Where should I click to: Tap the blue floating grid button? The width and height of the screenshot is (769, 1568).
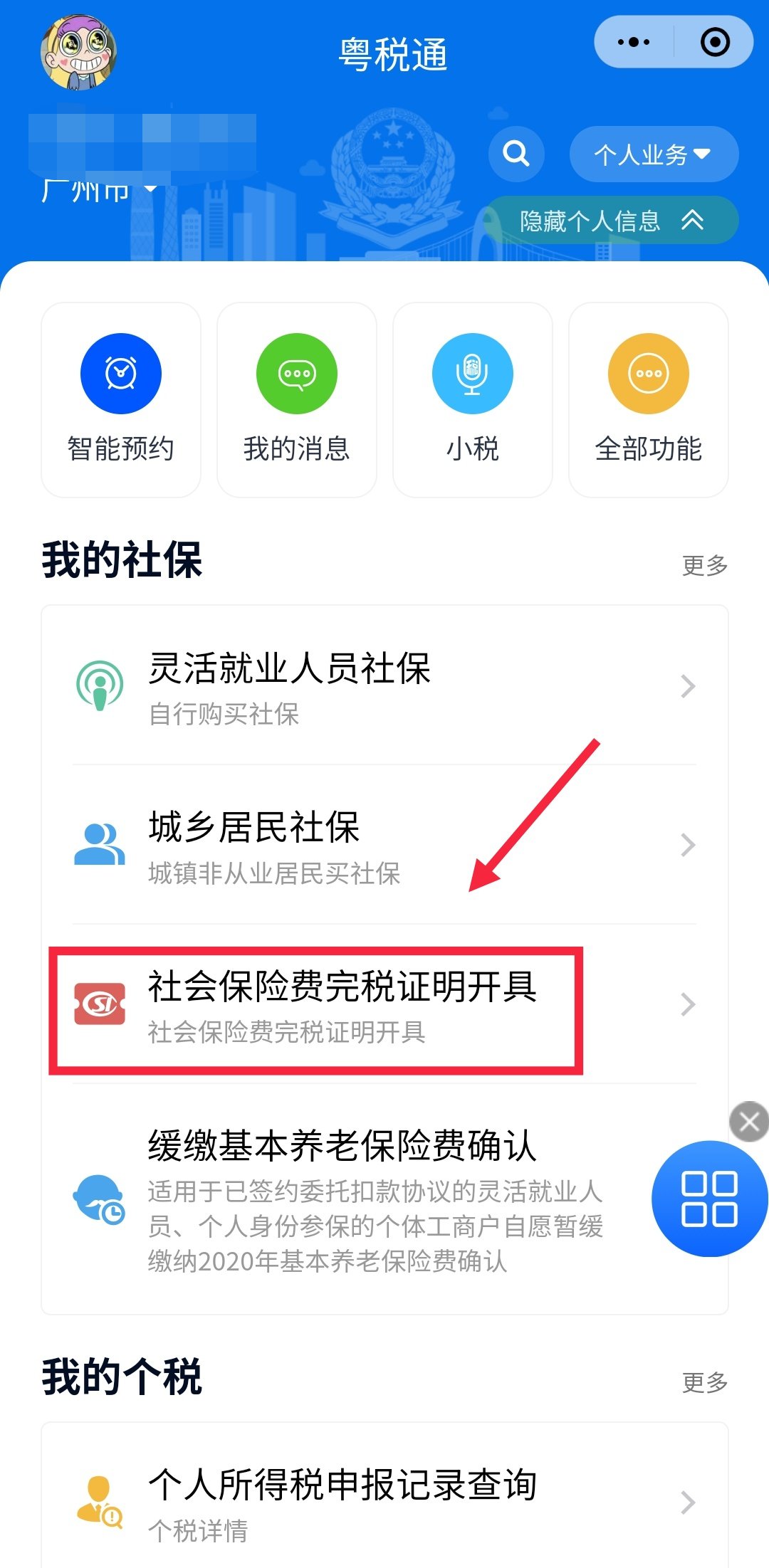709,1199
